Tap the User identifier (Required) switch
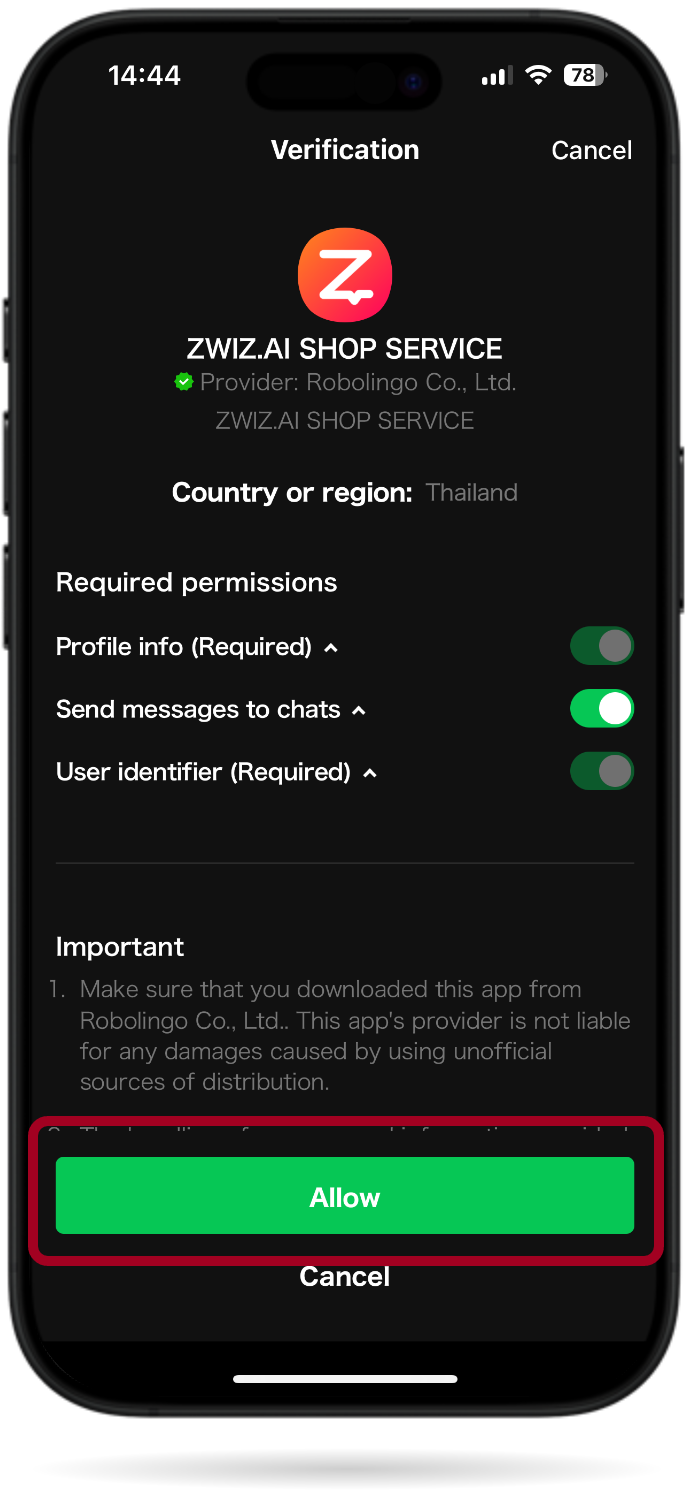The width and height of the screenshot is (690, 1490). click(602, 772)
